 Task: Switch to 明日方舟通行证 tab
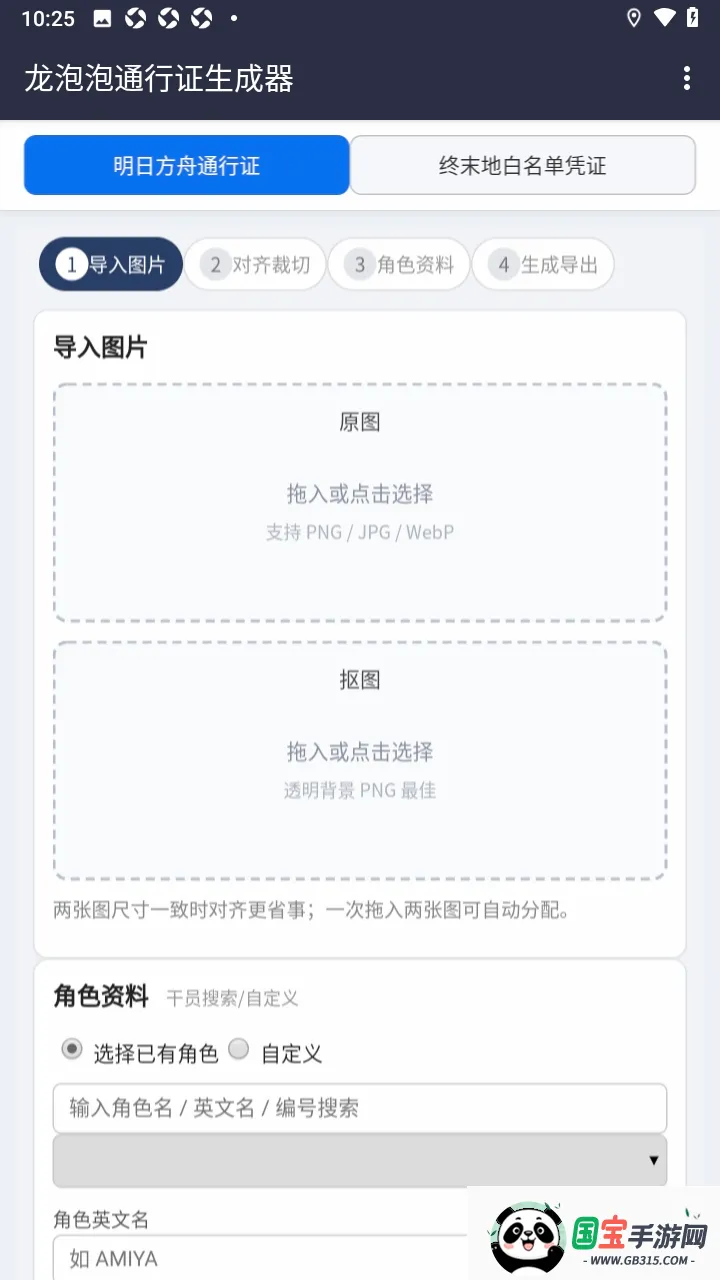tap(187, 165)
